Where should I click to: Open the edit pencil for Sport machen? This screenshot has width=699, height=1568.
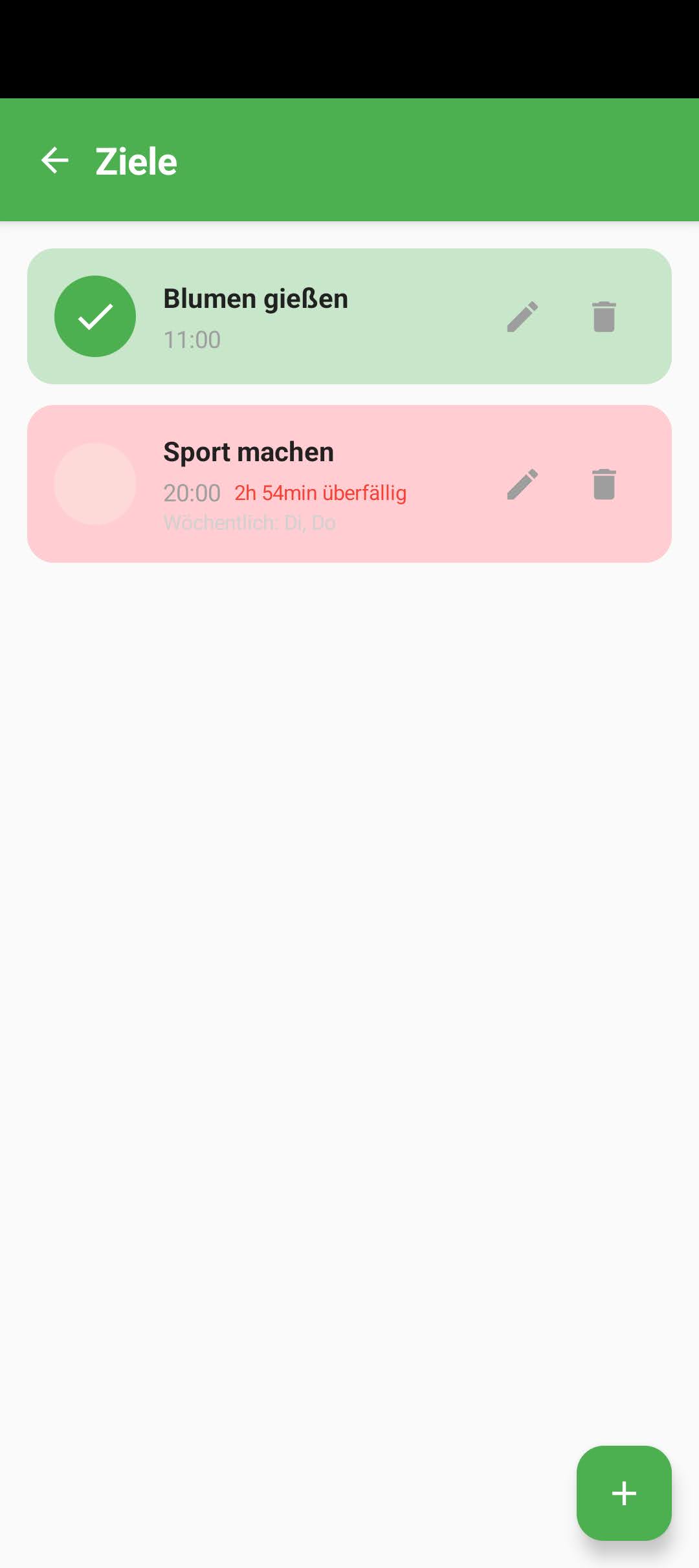[524, 486]
